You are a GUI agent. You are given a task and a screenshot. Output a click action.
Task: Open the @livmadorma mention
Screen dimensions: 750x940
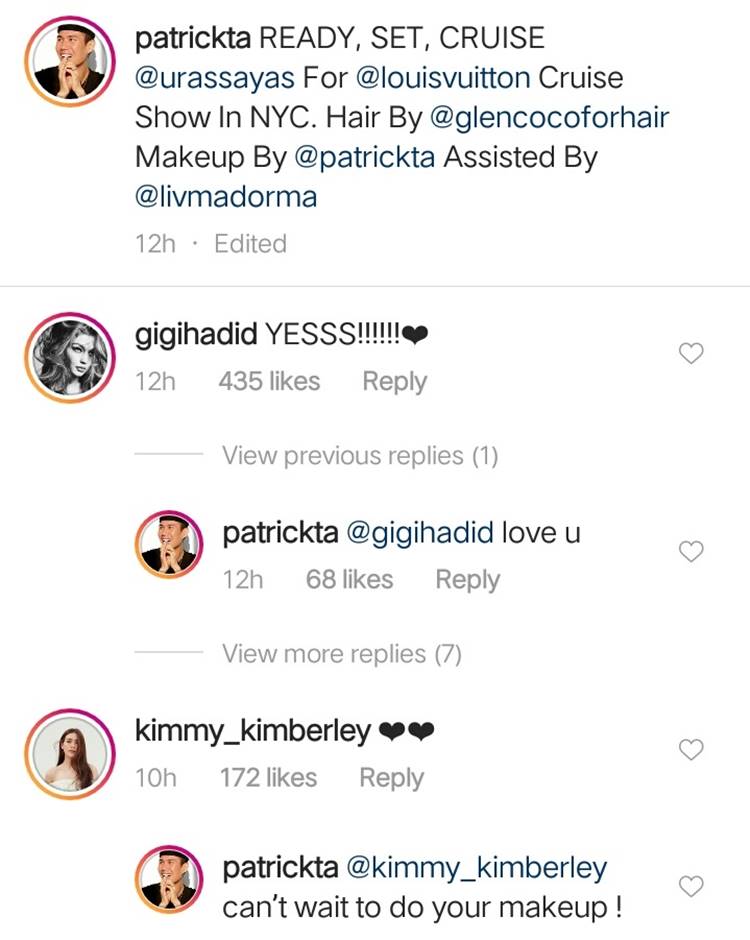tap(226, 196)
